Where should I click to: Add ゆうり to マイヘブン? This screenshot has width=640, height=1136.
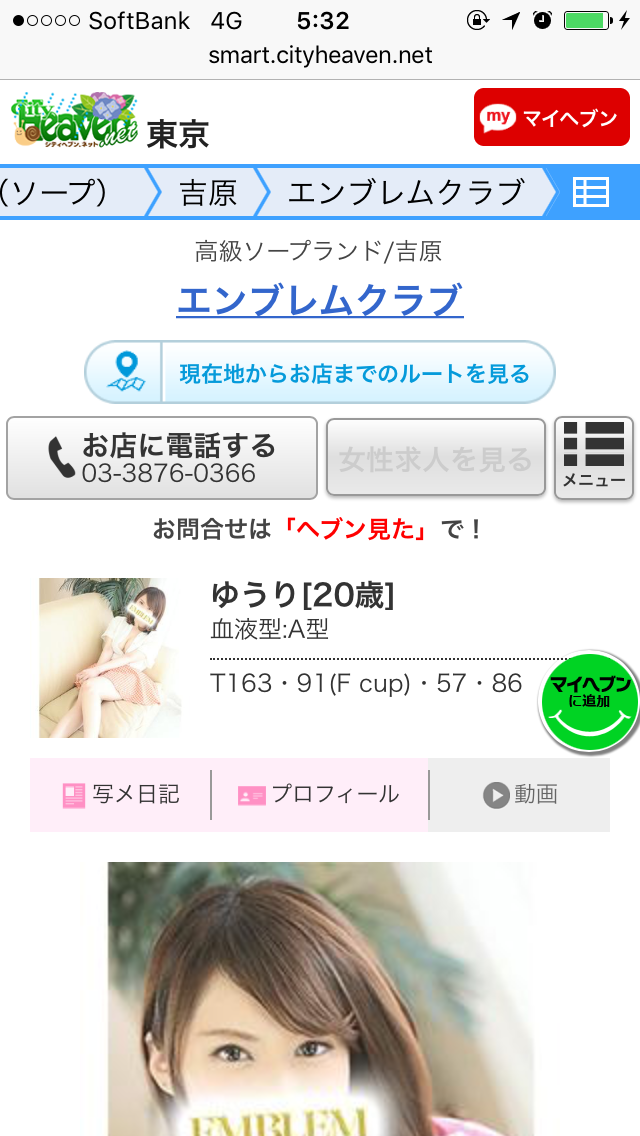coord(589,700)
